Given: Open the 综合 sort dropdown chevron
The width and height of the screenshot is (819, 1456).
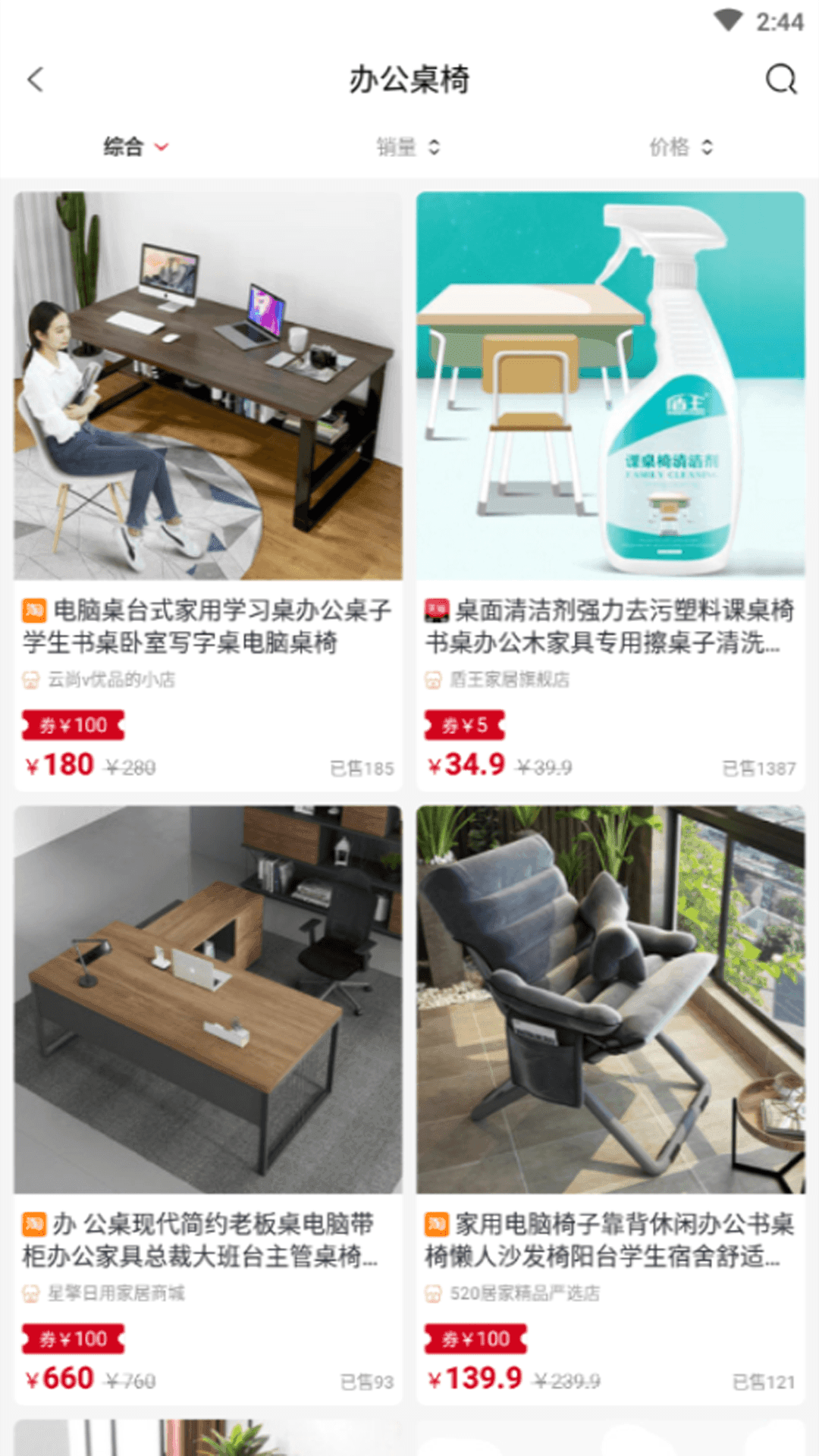Looking at the screenshot, I should (162, 149).
